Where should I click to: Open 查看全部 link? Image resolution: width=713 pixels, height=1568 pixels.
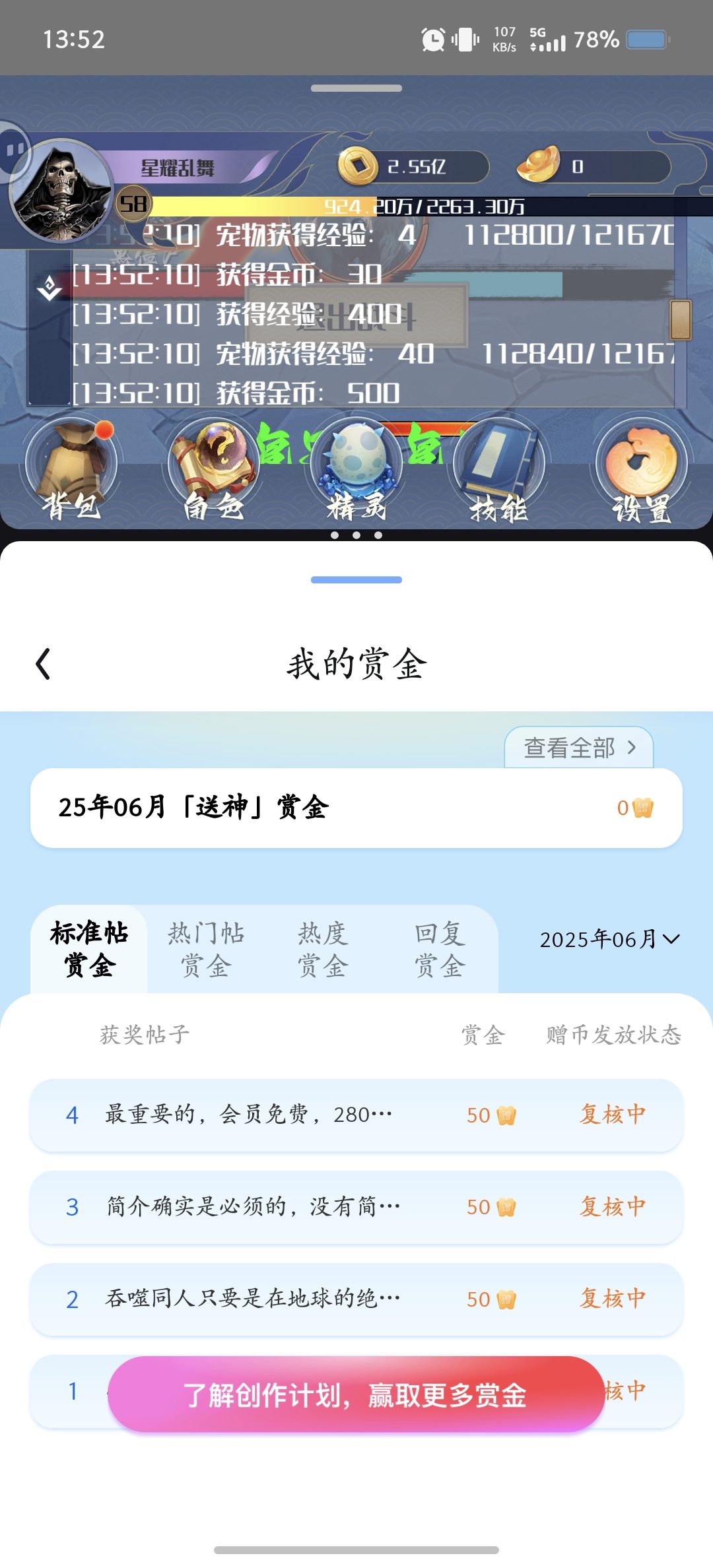pos(579,748)
